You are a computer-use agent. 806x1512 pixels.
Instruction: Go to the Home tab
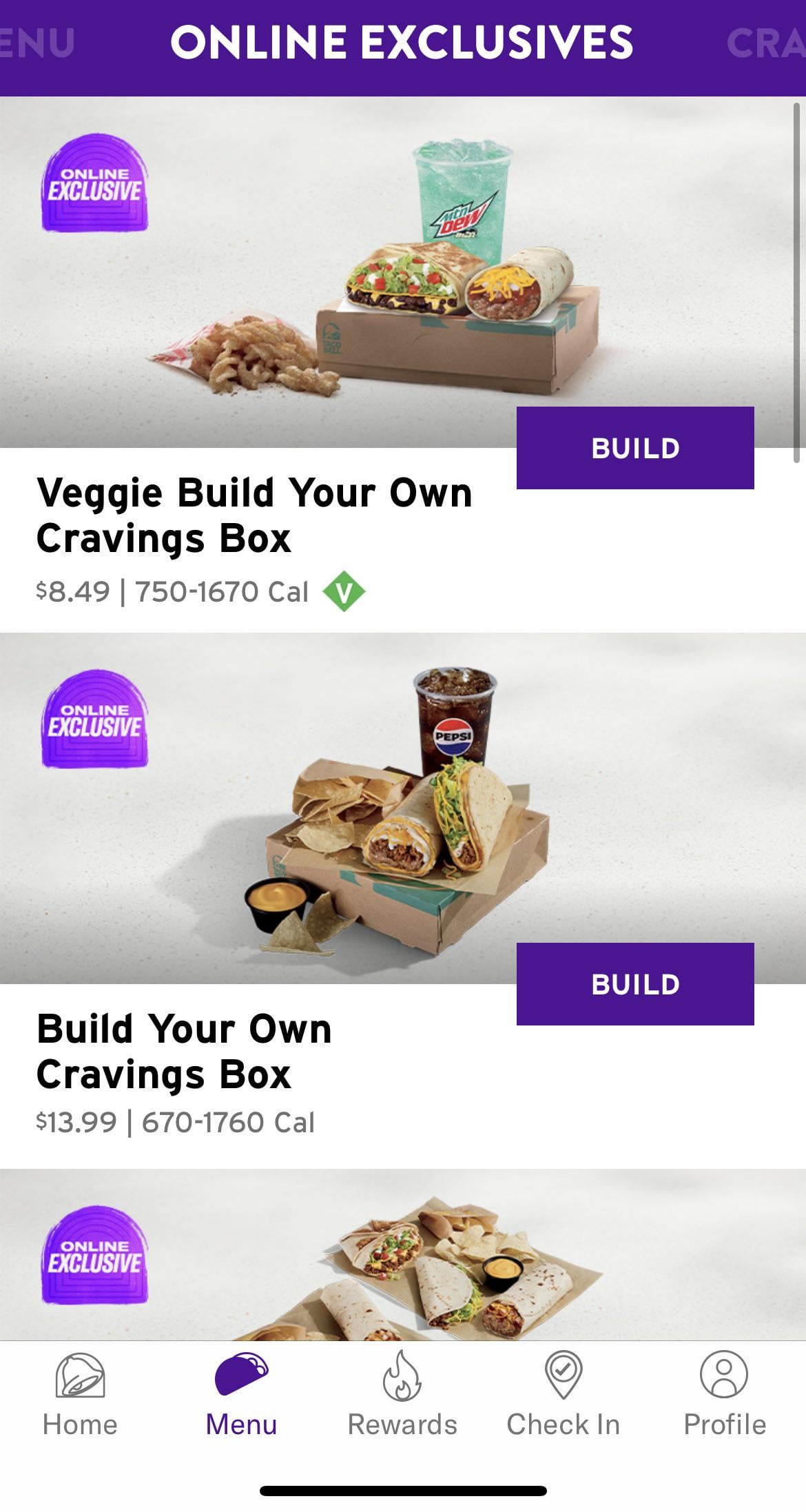point(80,1395)
